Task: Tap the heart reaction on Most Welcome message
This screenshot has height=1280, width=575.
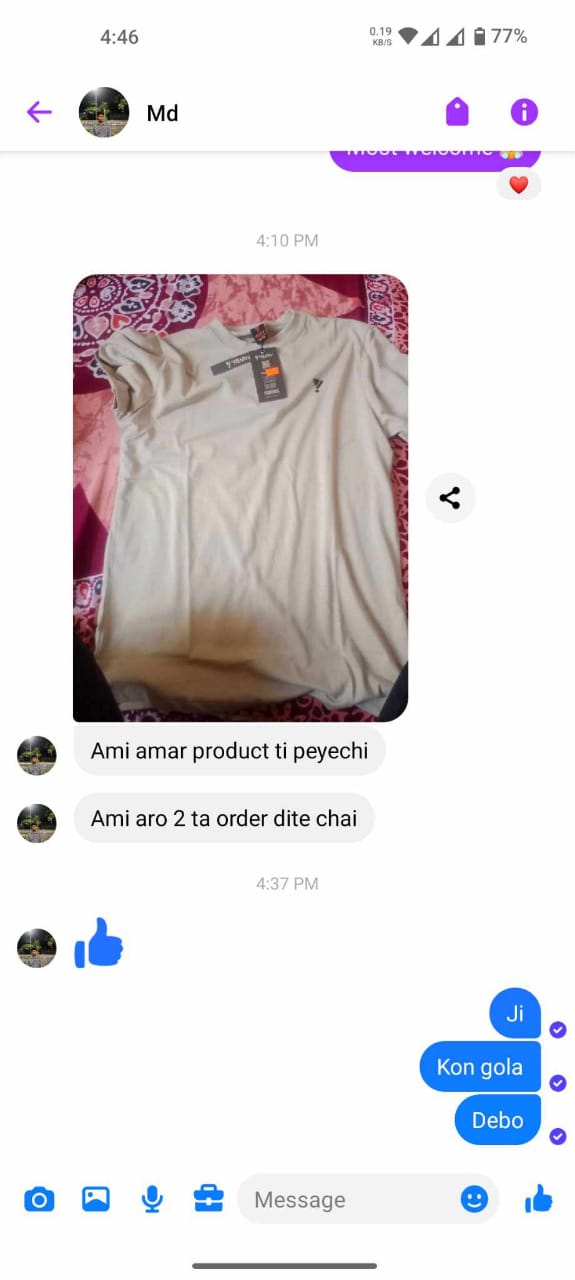Action: coord(518,185)
